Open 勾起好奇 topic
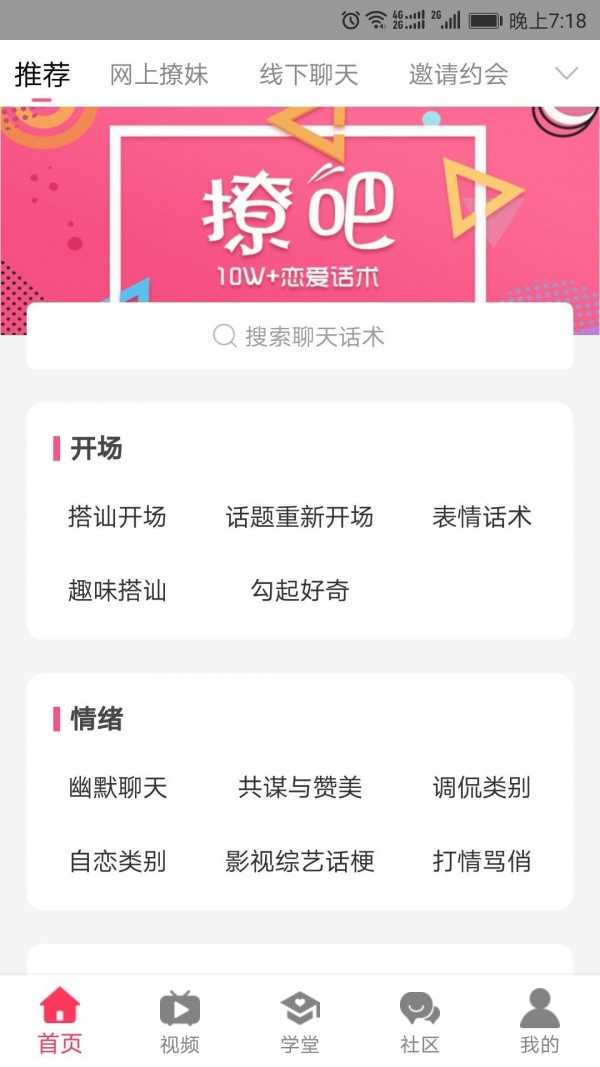 (300, 590)
